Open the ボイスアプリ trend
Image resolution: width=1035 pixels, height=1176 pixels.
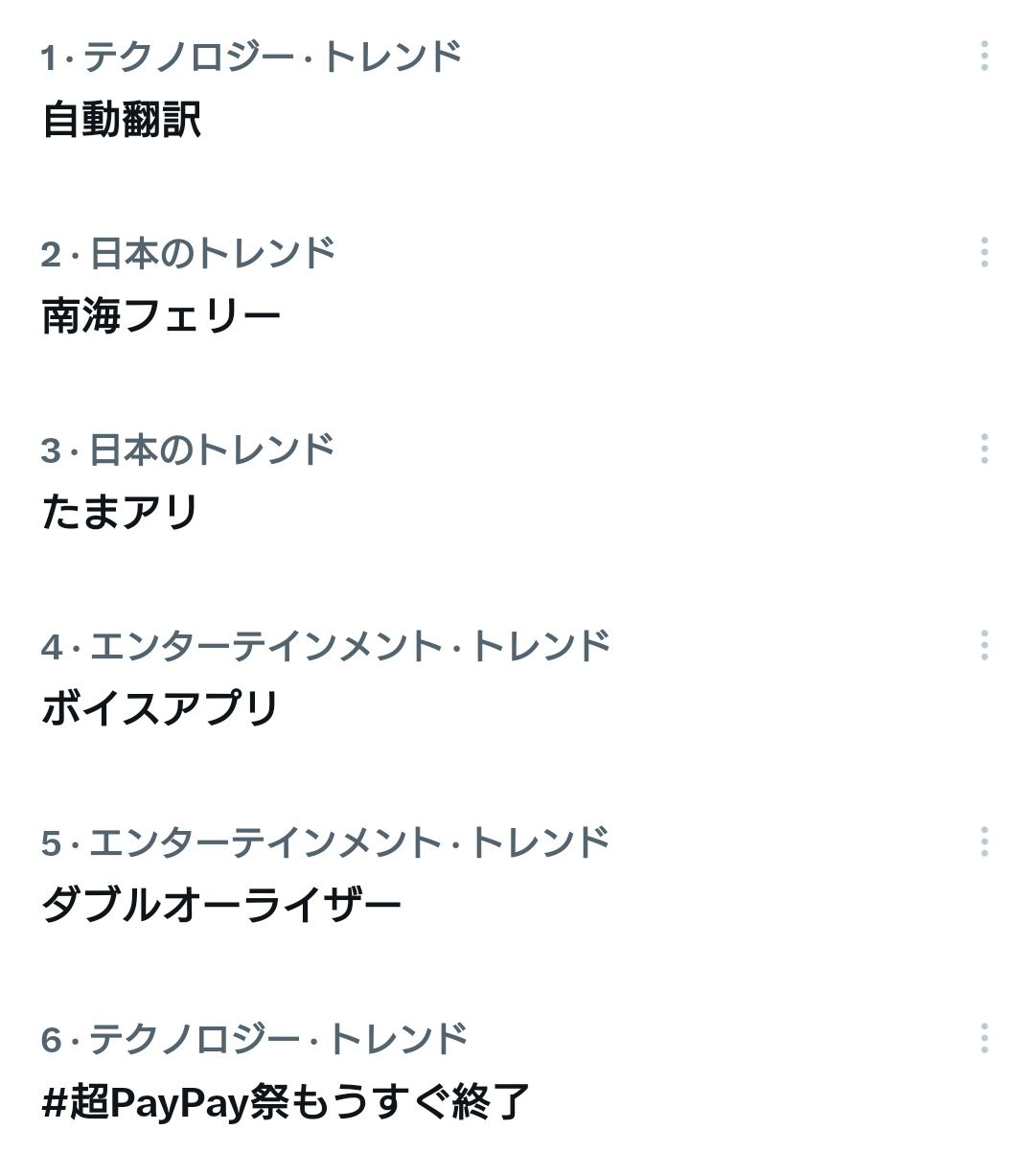(160, 709)
